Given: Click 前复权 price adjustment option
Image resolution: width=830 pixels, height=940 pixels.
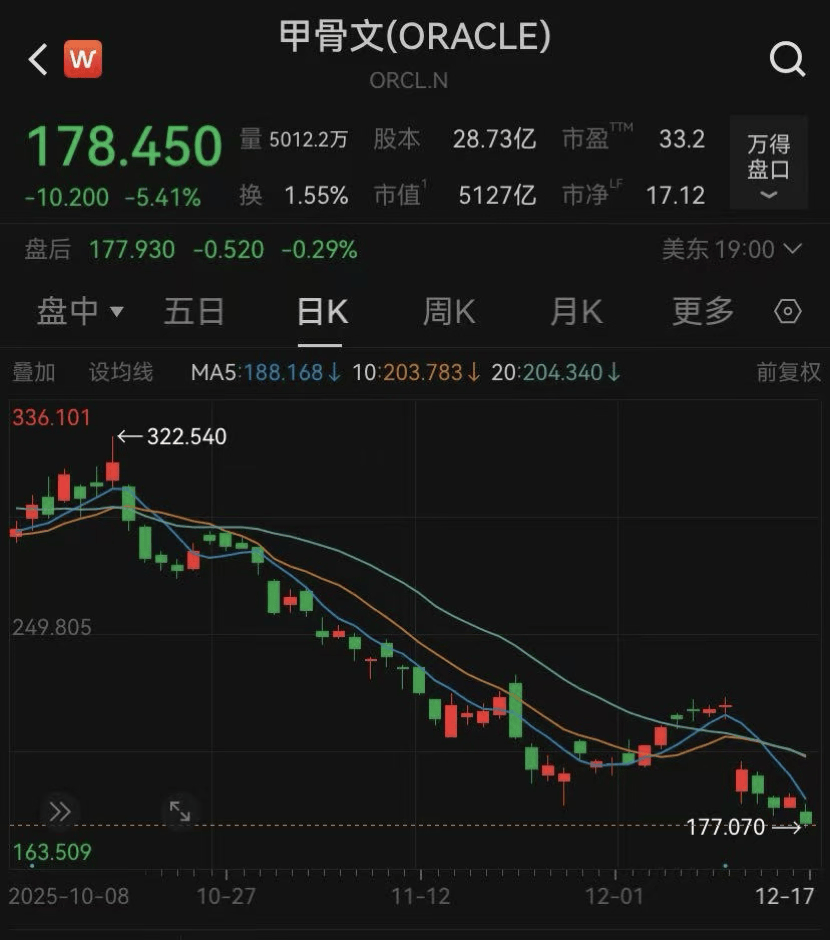Looking at the screenshot, I should pos(789,371).
